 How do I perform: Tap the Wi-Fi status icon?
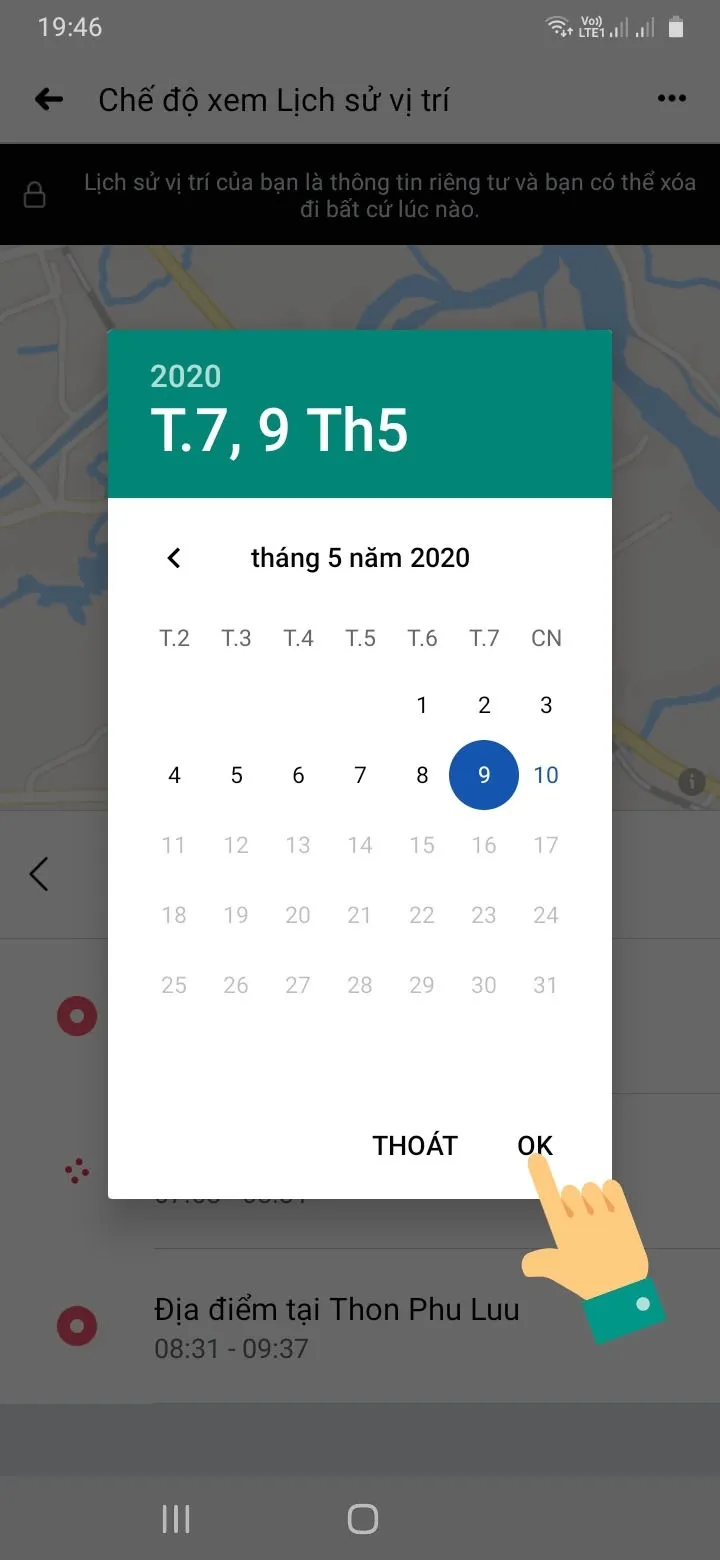point(556,27)
